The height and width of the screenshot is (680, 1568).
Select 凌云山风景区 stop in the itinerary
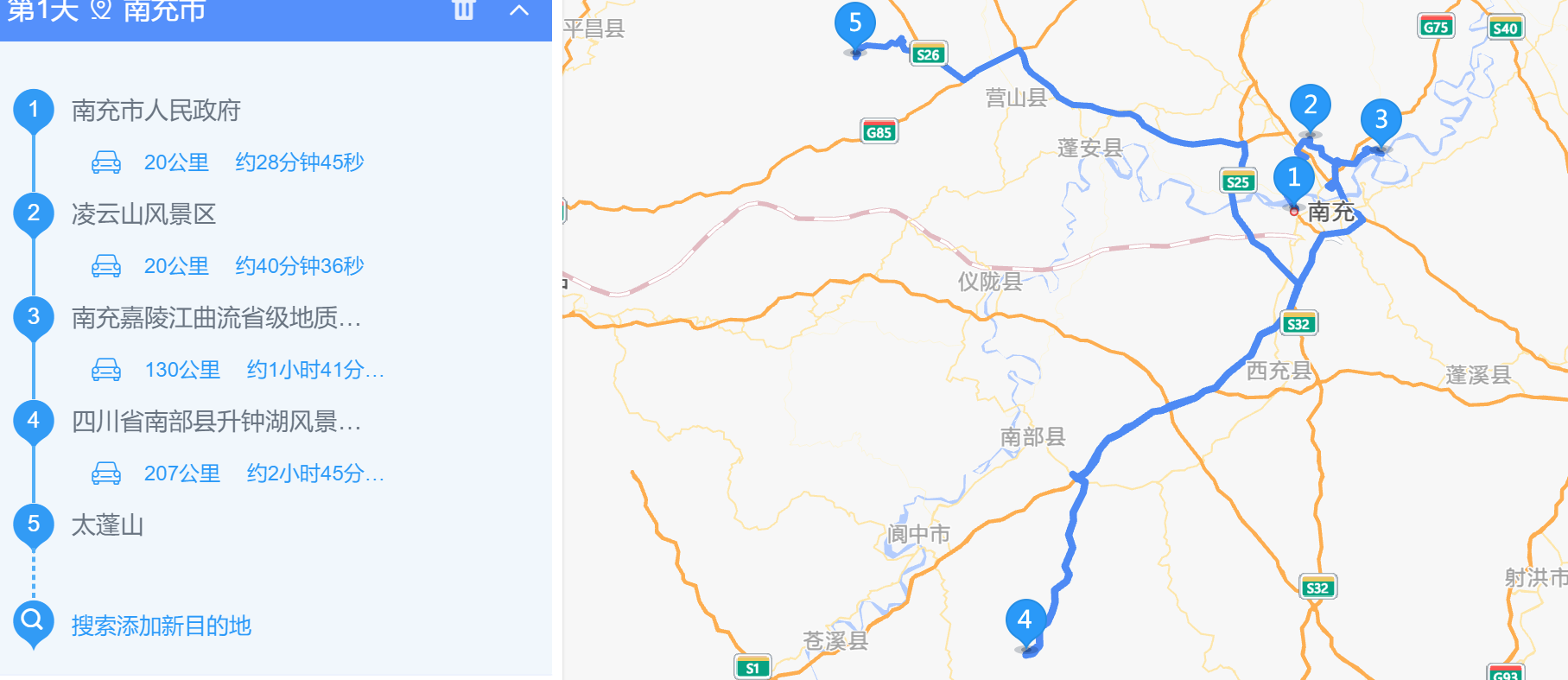tap(143, 214)
